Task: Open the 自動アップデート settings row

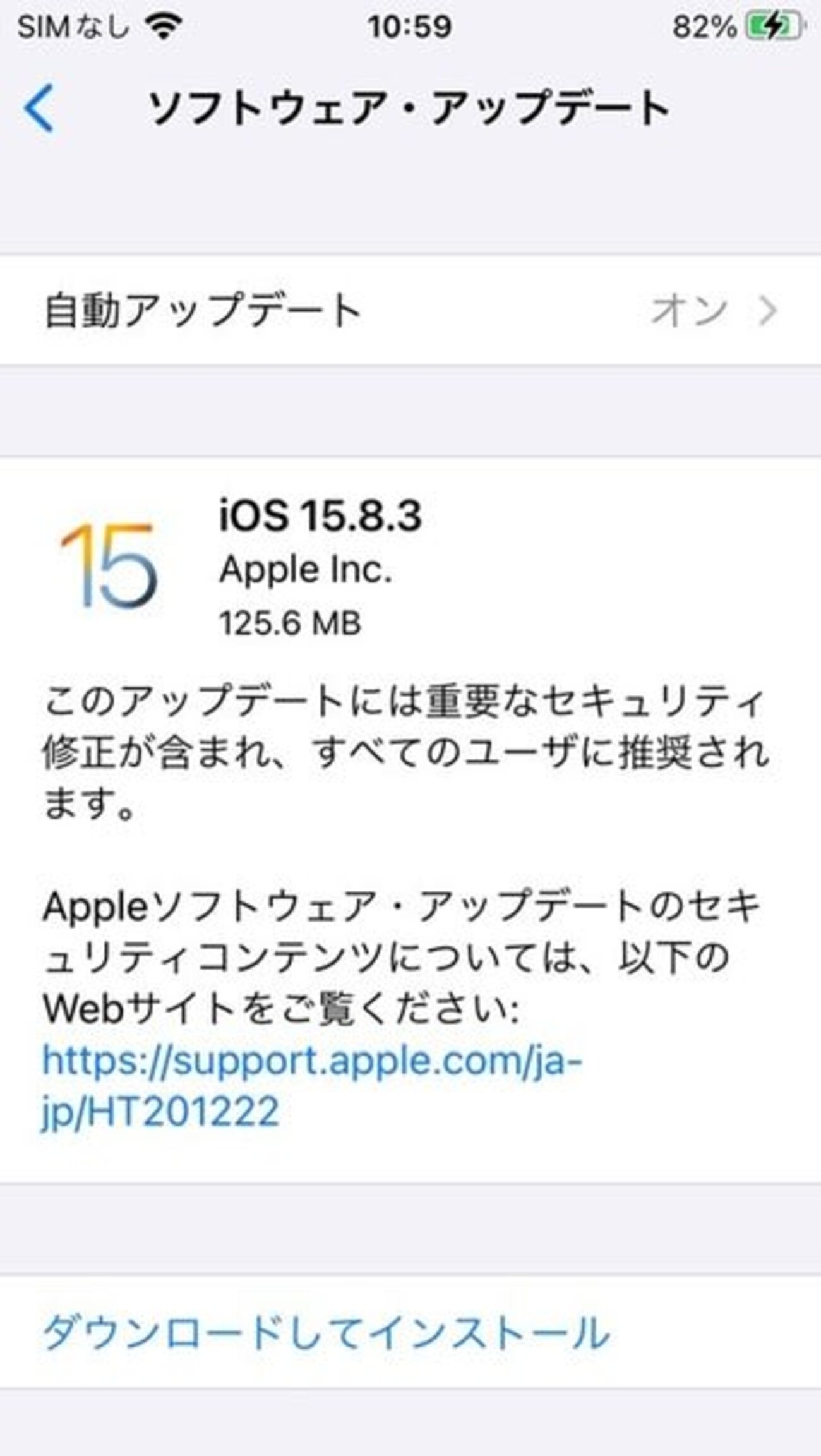Action: 410,310
